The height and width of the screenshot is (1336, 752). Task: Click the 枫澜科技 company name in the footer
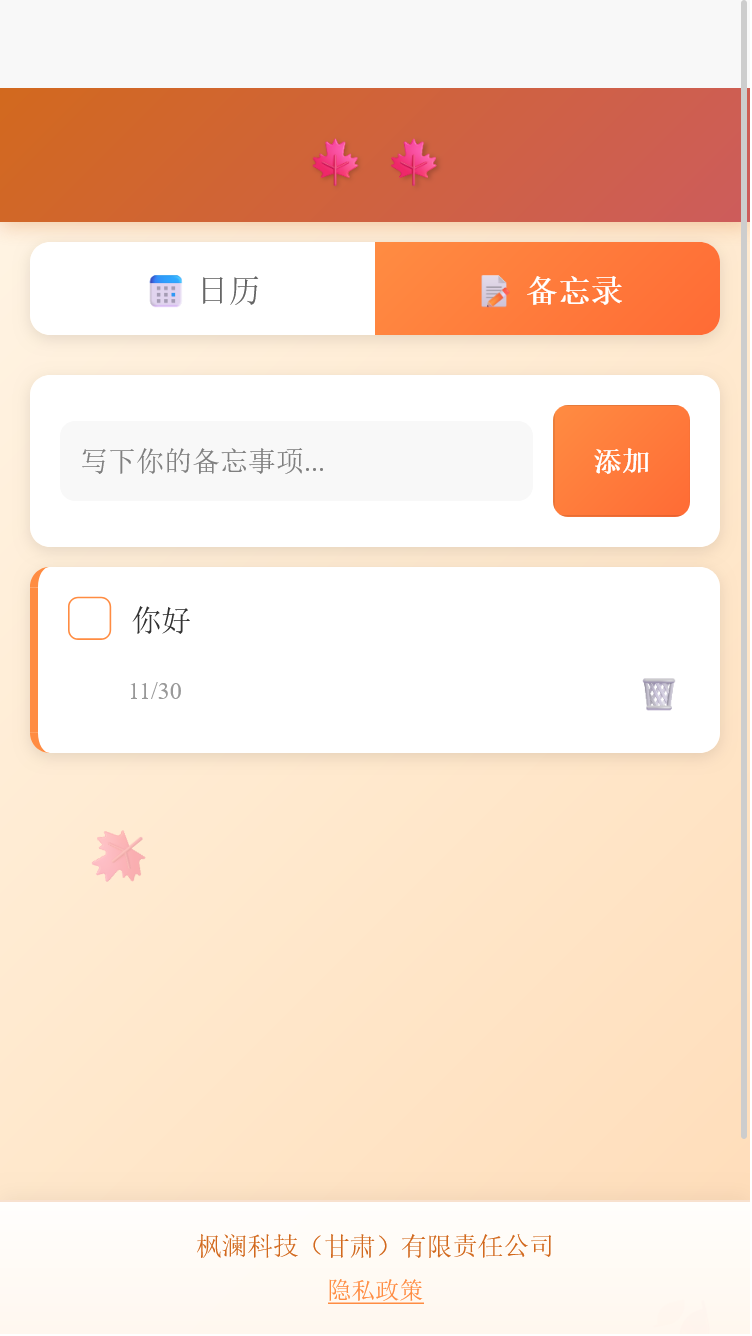coord(375,1245)
